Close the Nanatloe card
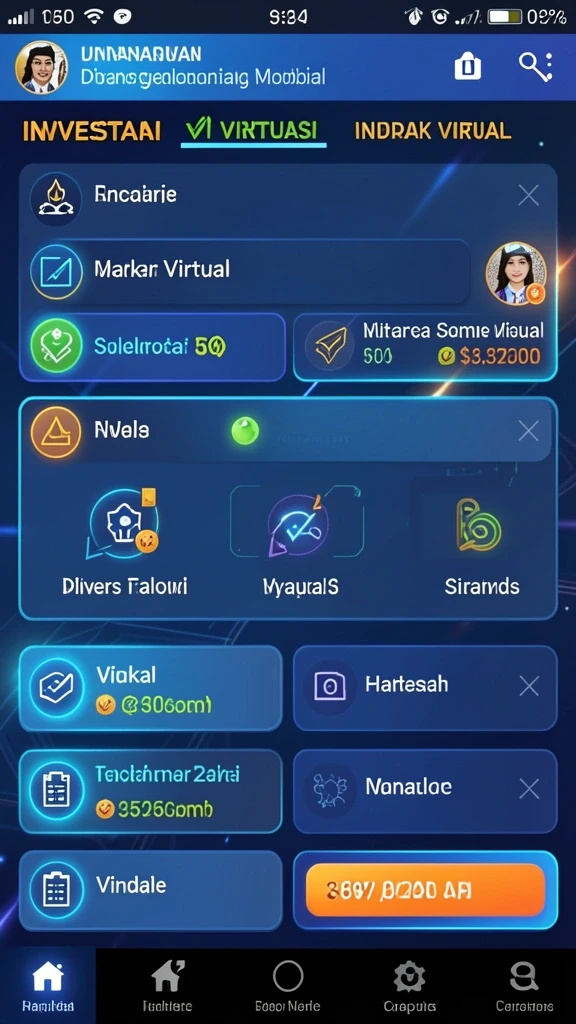 click(x=529, y=790)
